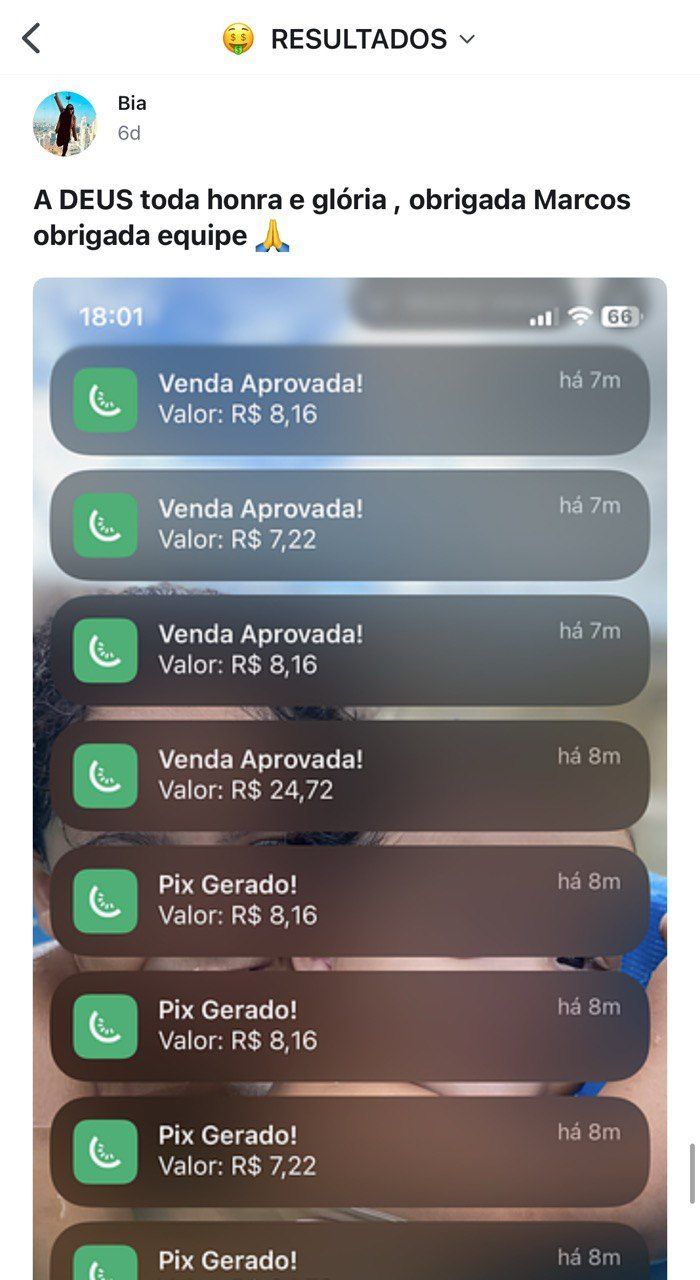
Task: Open Bia's profile picture
Action: click(65, 123)
